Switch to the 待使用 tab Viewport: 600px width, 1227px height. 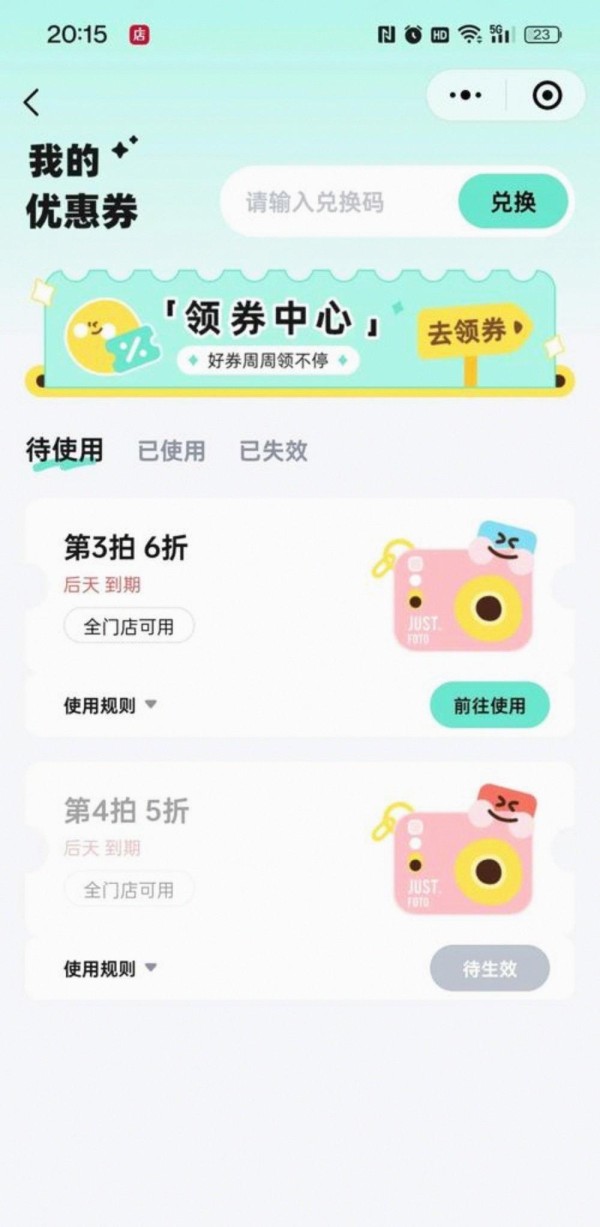coord(65,451)
